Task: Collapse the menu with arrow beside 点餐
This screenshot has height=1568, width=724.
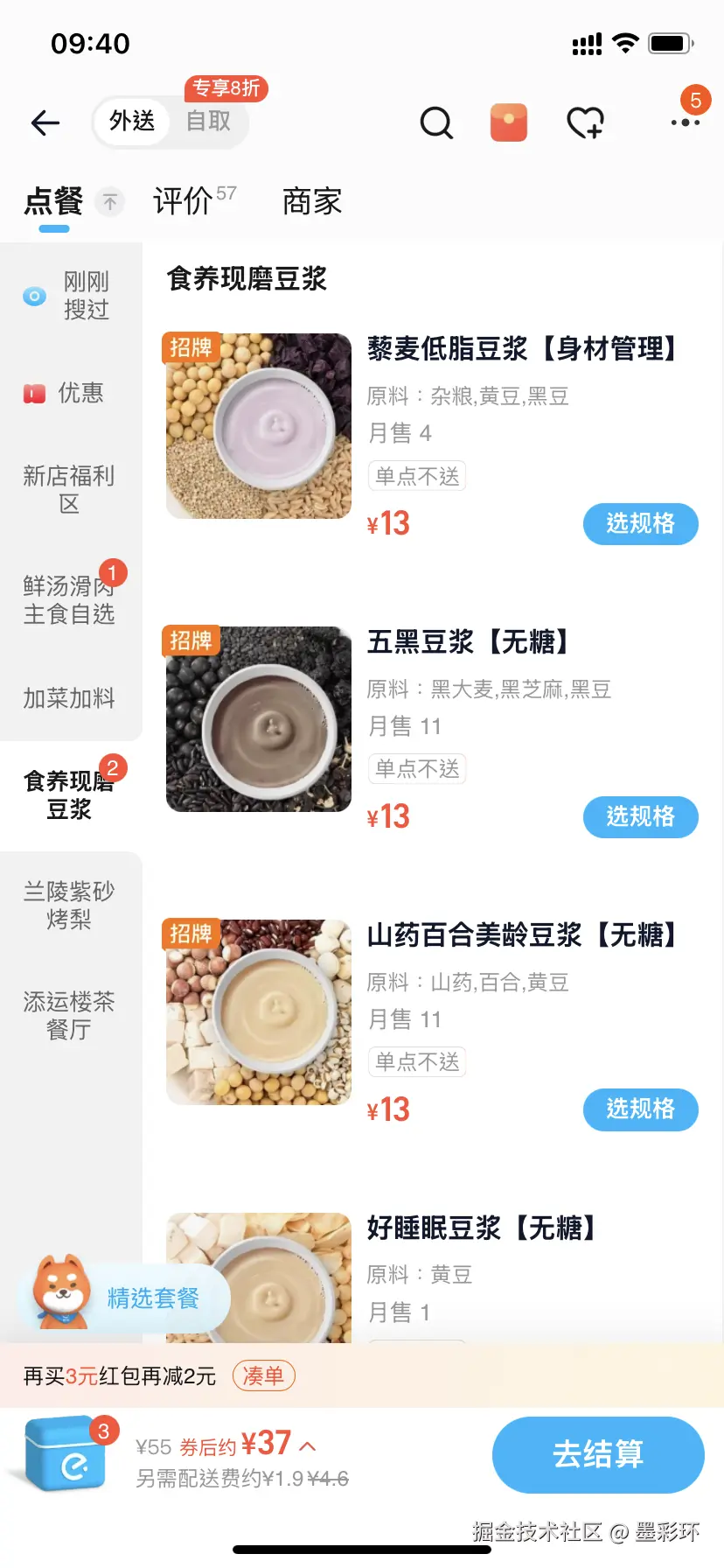Action: click(x=109, y=201)
